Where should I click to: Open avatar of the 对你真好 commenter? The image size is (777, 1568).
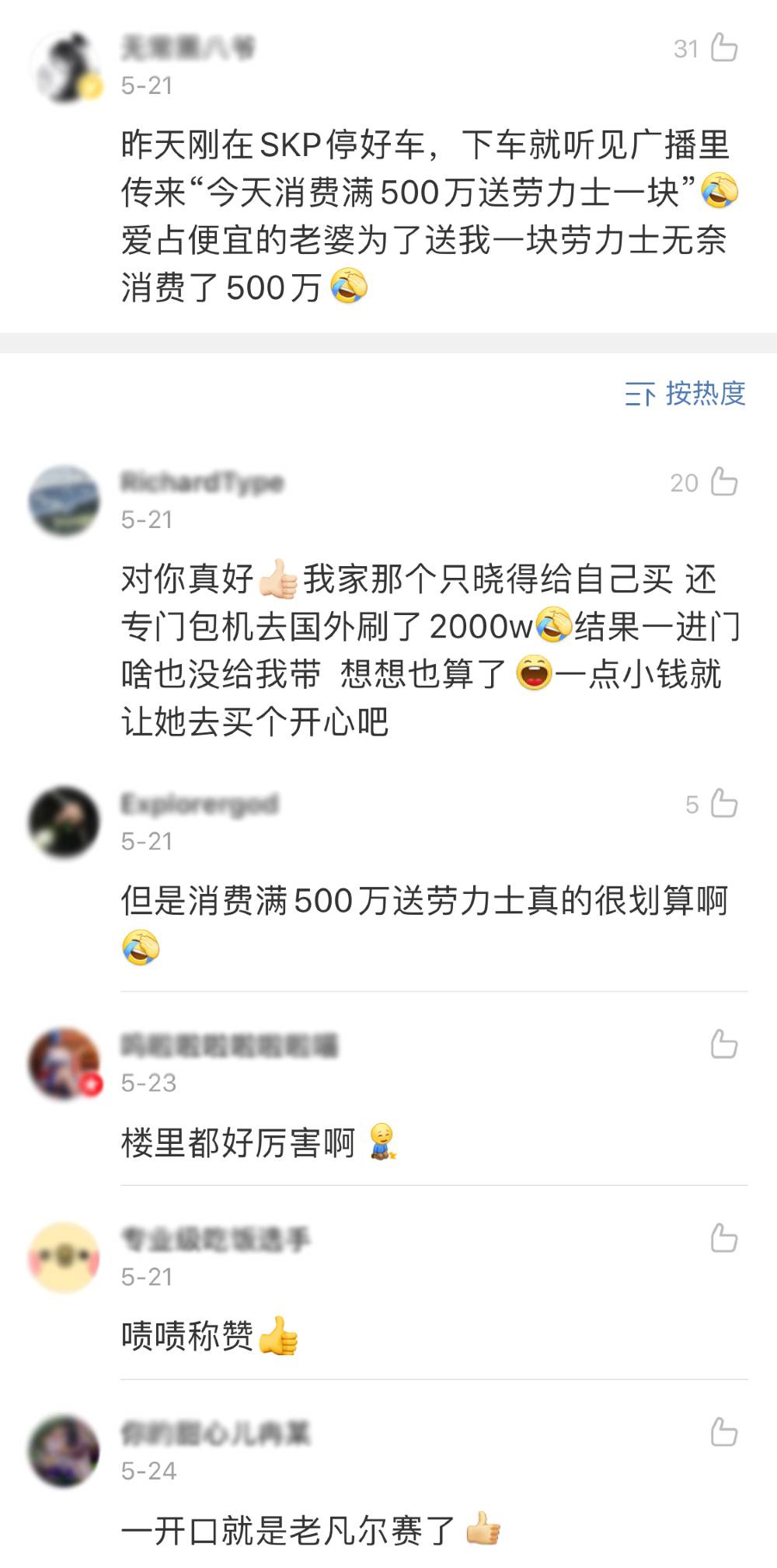tap(64, 501)
